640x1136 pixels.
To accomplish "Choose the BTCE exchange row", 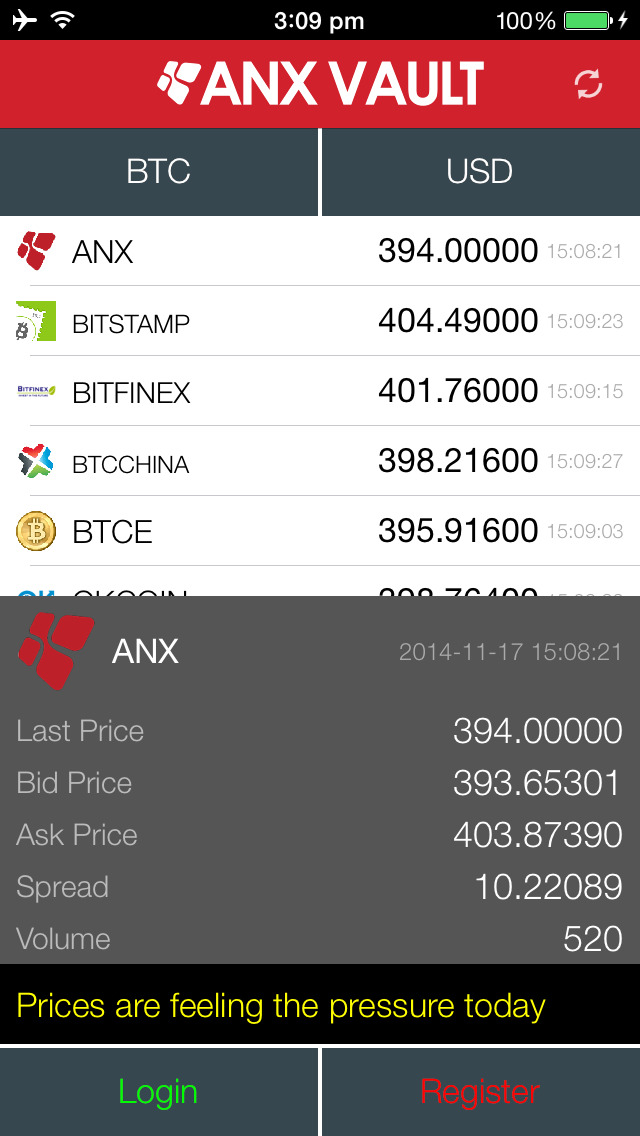I will [x=320, y=531].
